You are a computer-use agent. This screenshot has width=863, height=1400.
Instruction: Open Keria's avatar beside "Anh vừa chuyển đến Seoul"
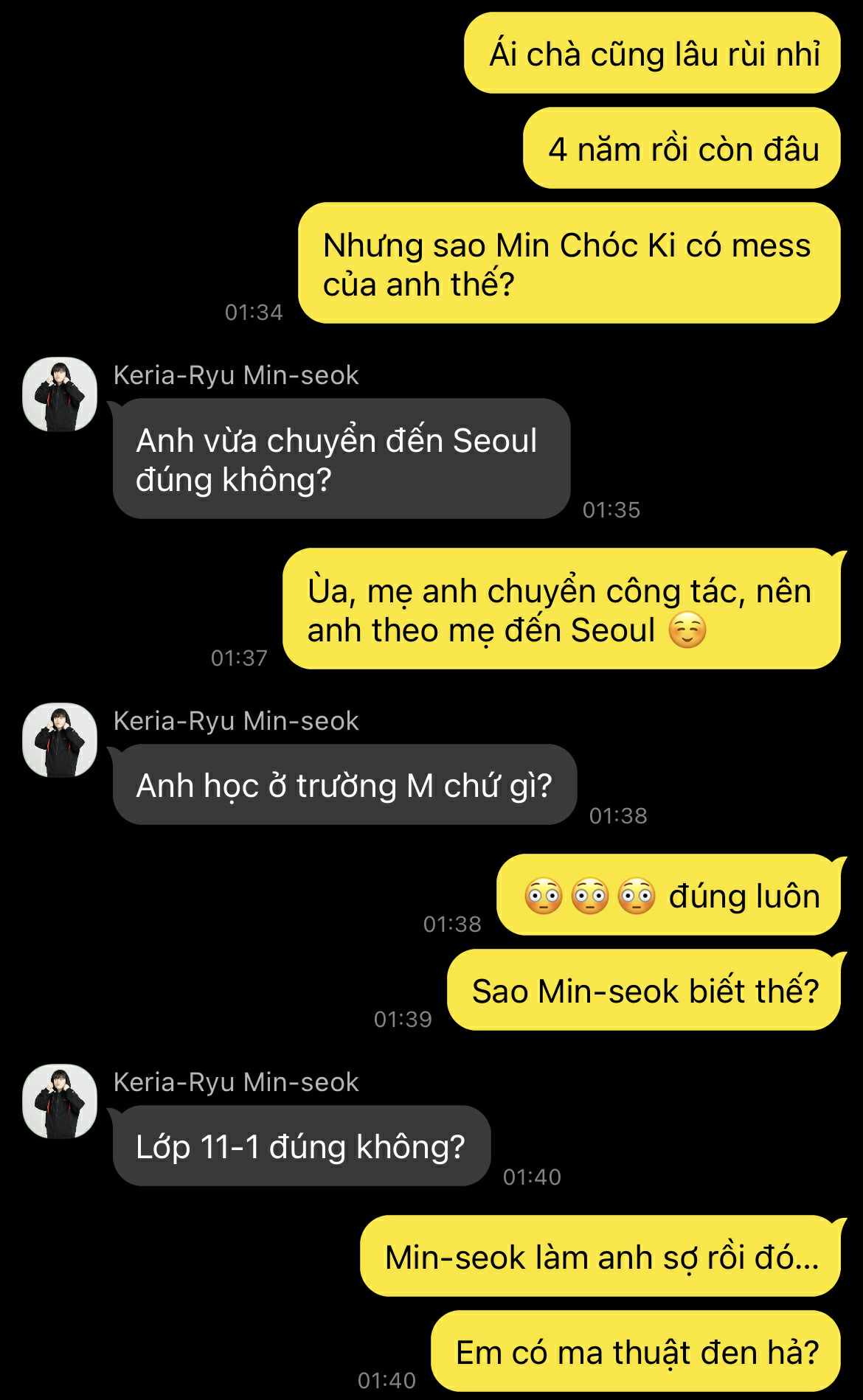(60, 395)
